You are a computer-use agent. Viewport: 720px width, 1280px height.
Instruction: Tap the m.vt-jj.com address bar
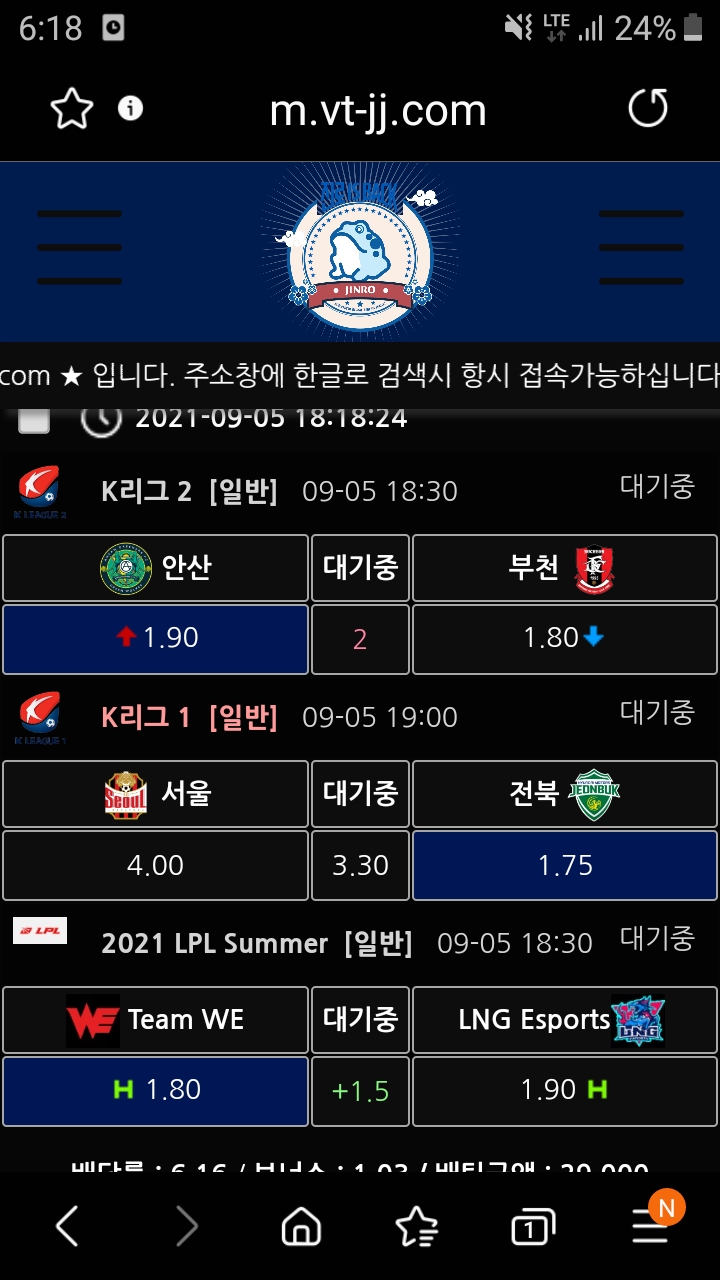[378, 109]
